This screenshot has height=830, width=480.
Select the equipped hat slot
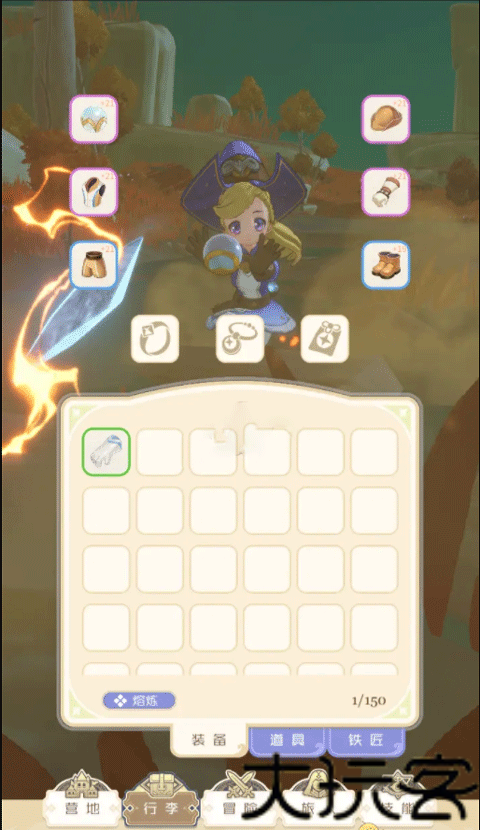click(x=385, y=119)
